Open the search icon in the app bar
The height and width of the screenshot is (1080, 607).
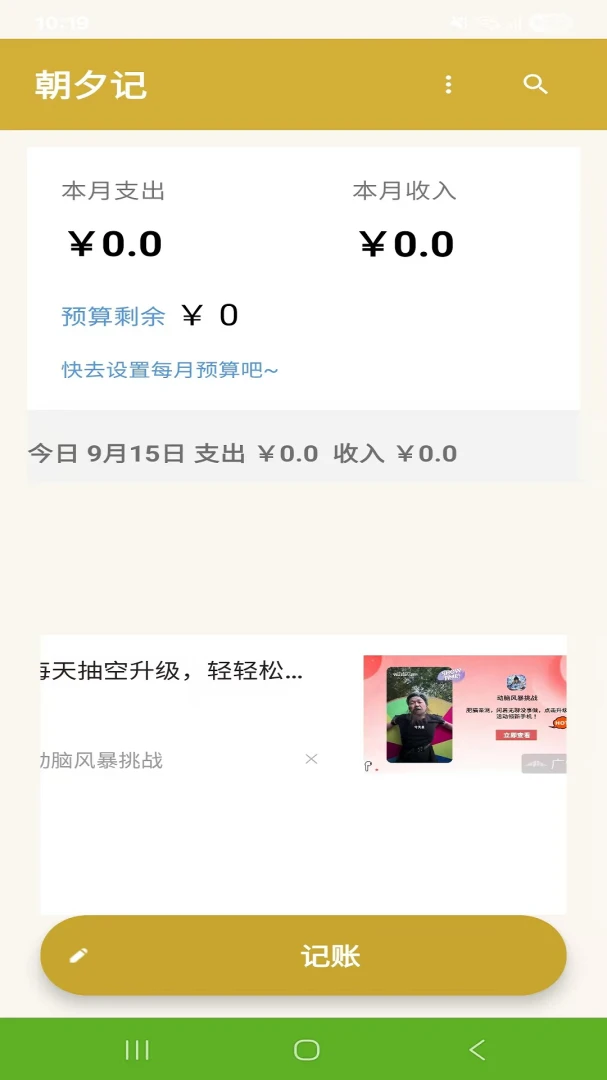click(x=535, y=85)
